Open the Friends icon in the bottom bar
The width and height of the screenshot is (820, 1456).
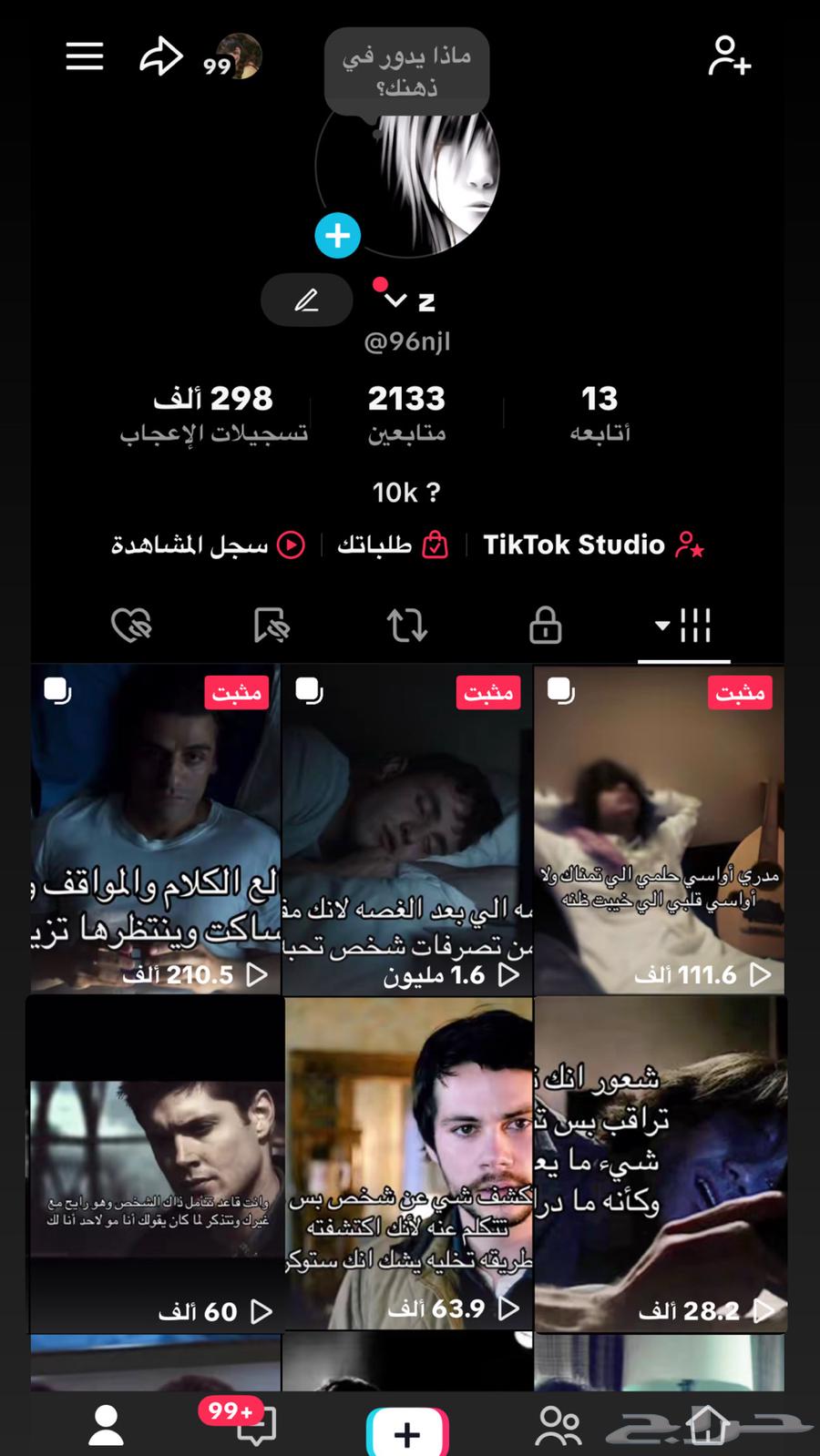tap(559, 1427)
